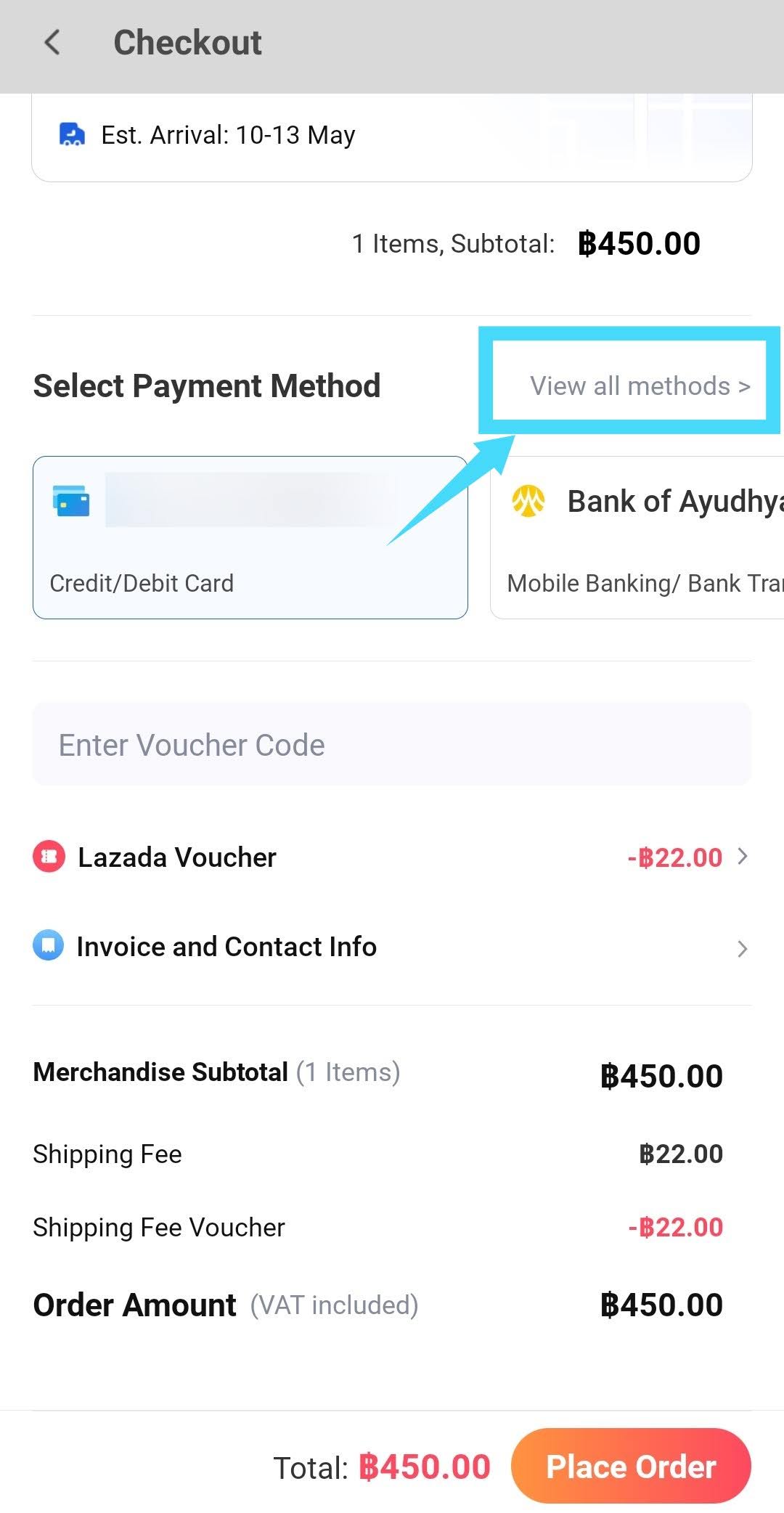Open Invoice and Contact Info
784x1513 pixels.
coord(392,947)
